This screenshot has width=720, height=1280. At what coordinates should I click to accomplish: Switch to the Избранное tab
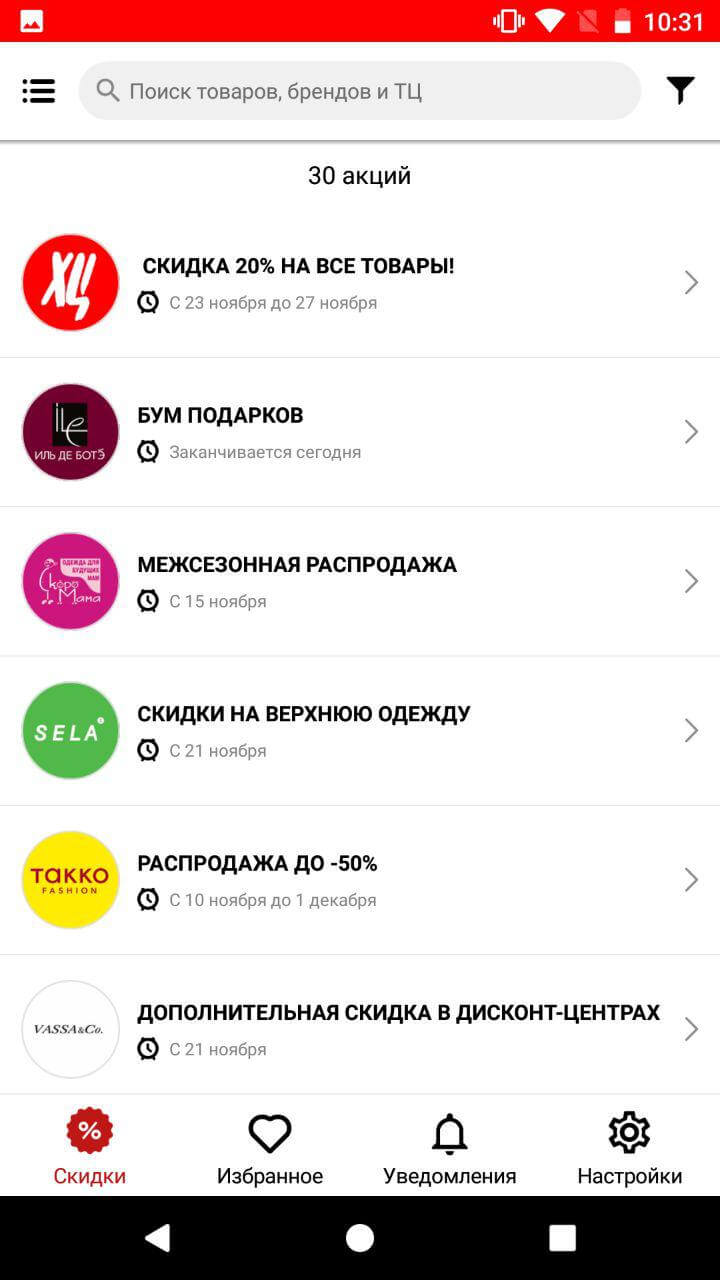coord(269,1145)
